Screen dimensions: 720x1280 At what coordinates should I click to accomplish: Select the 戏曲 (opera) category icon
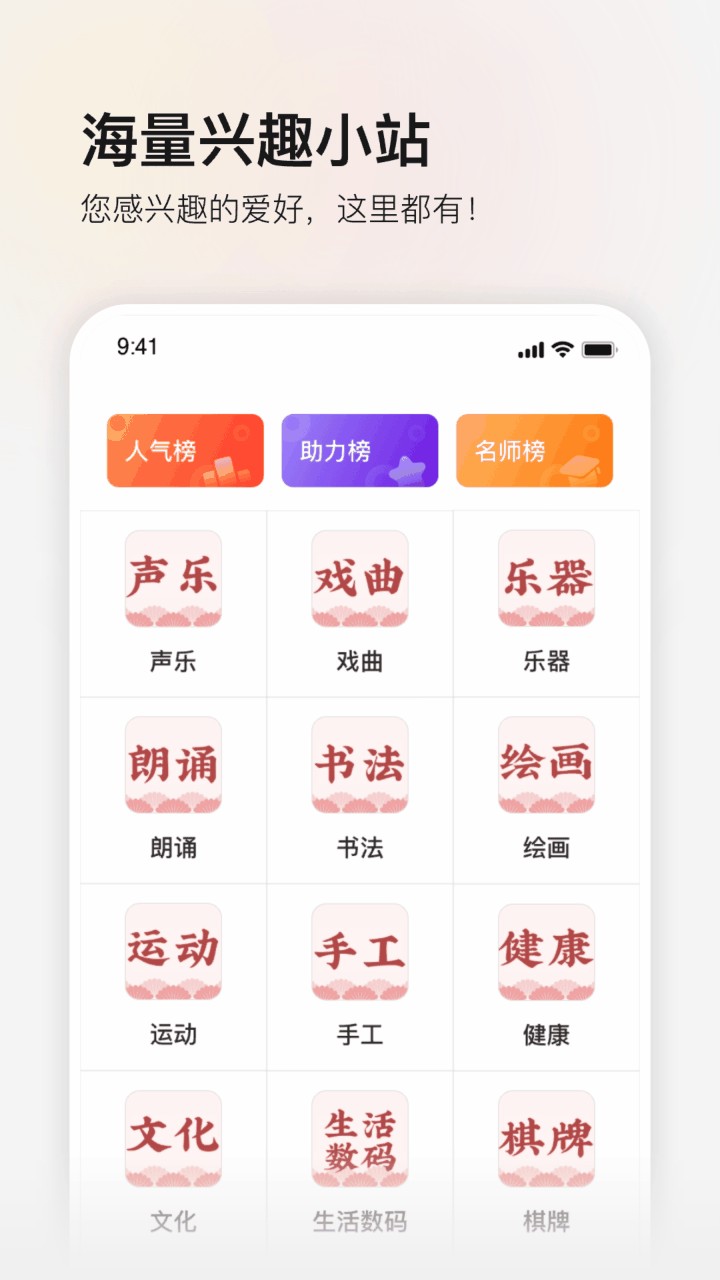[x=359, y=580]
